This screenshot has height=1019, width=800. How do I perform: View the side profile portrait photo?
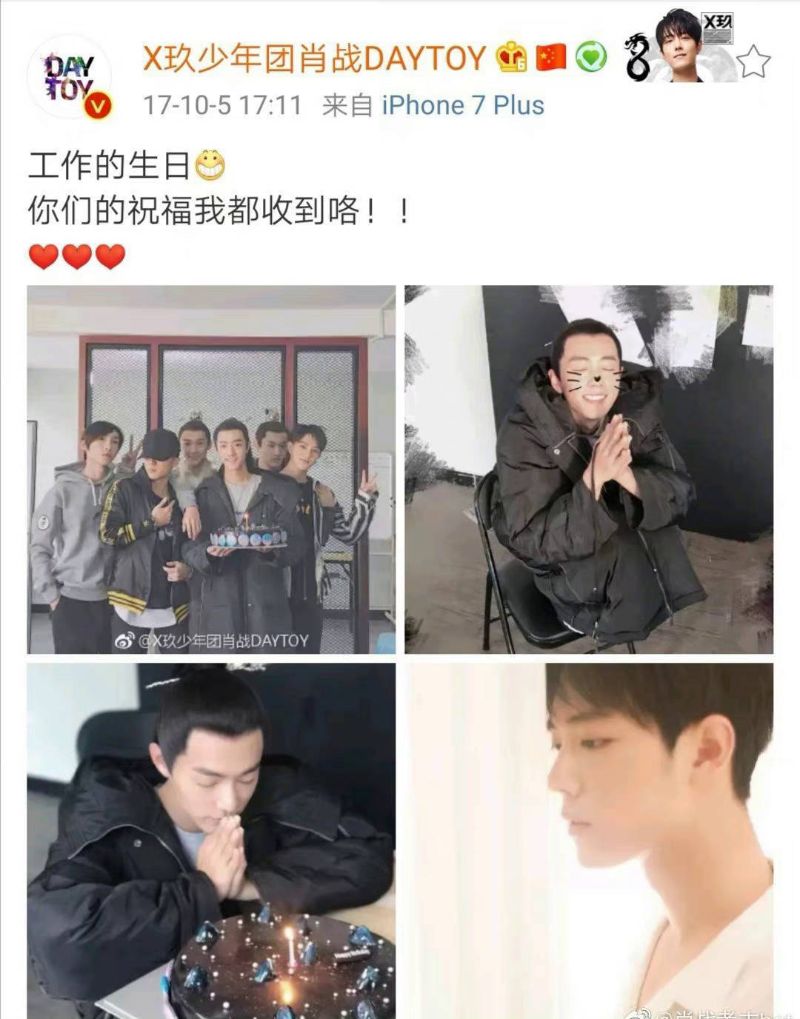pos(588,840)
